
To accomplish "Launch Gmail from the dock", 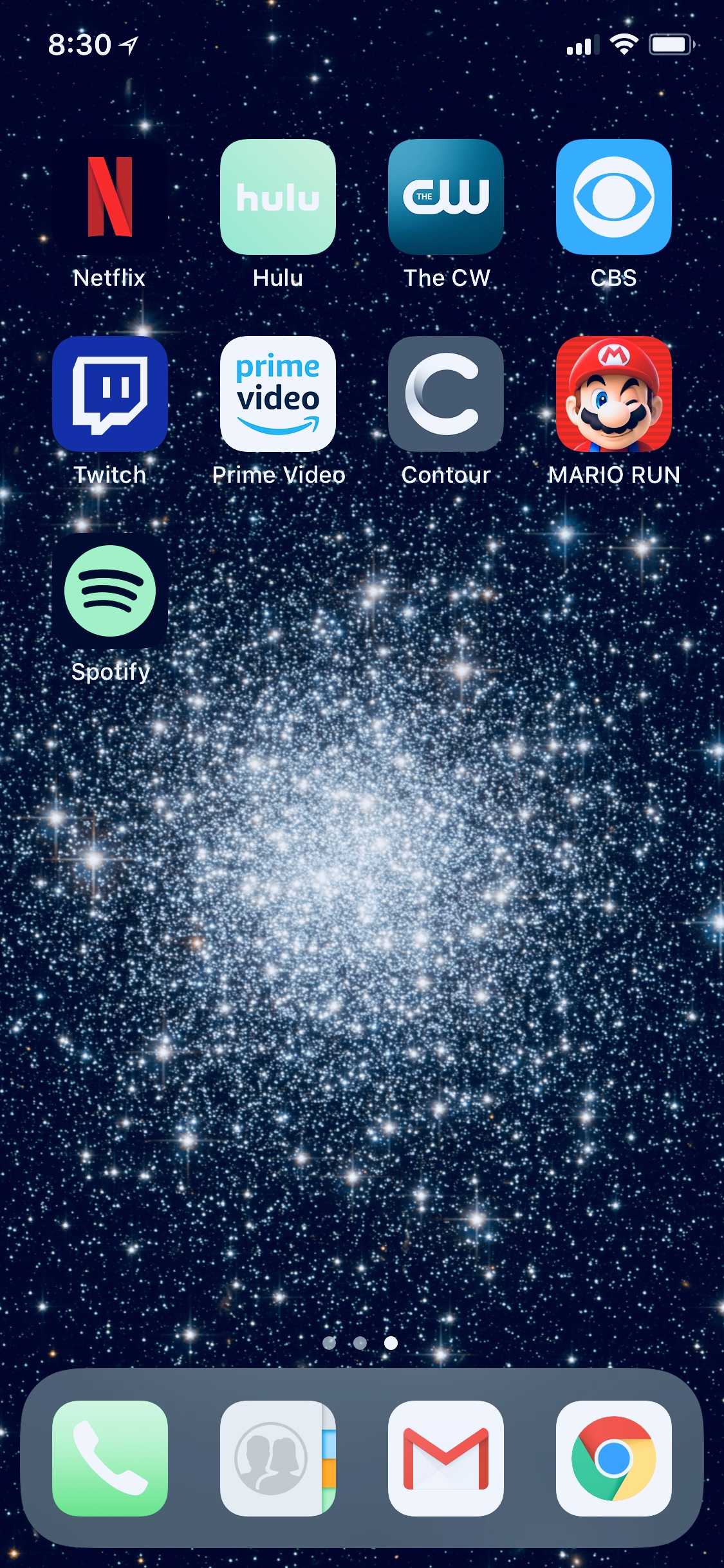I will 446,1459.
